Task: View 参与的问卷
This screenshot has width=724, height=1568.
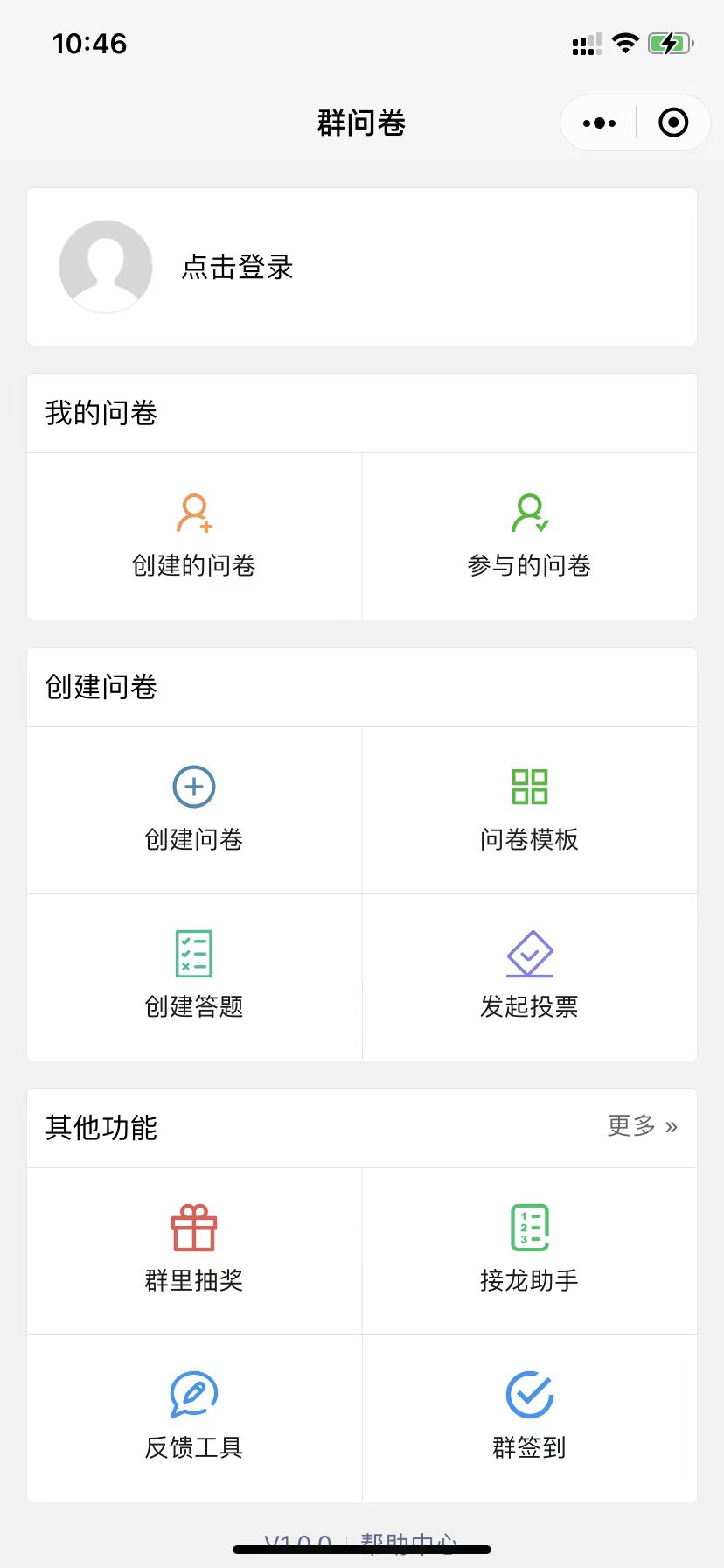Action: 530,536
